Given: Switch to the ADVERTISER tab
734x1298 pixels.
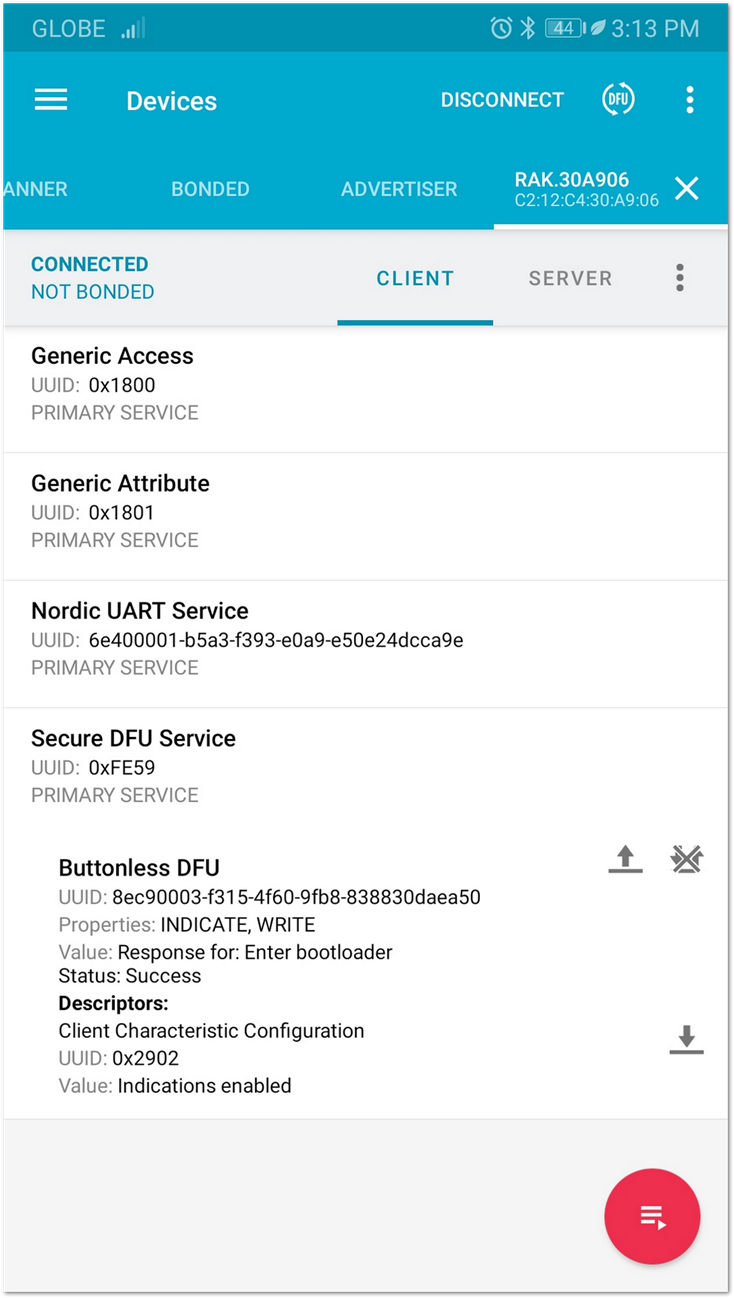Looking at the screenshot, I should click(x=399, y=189).
